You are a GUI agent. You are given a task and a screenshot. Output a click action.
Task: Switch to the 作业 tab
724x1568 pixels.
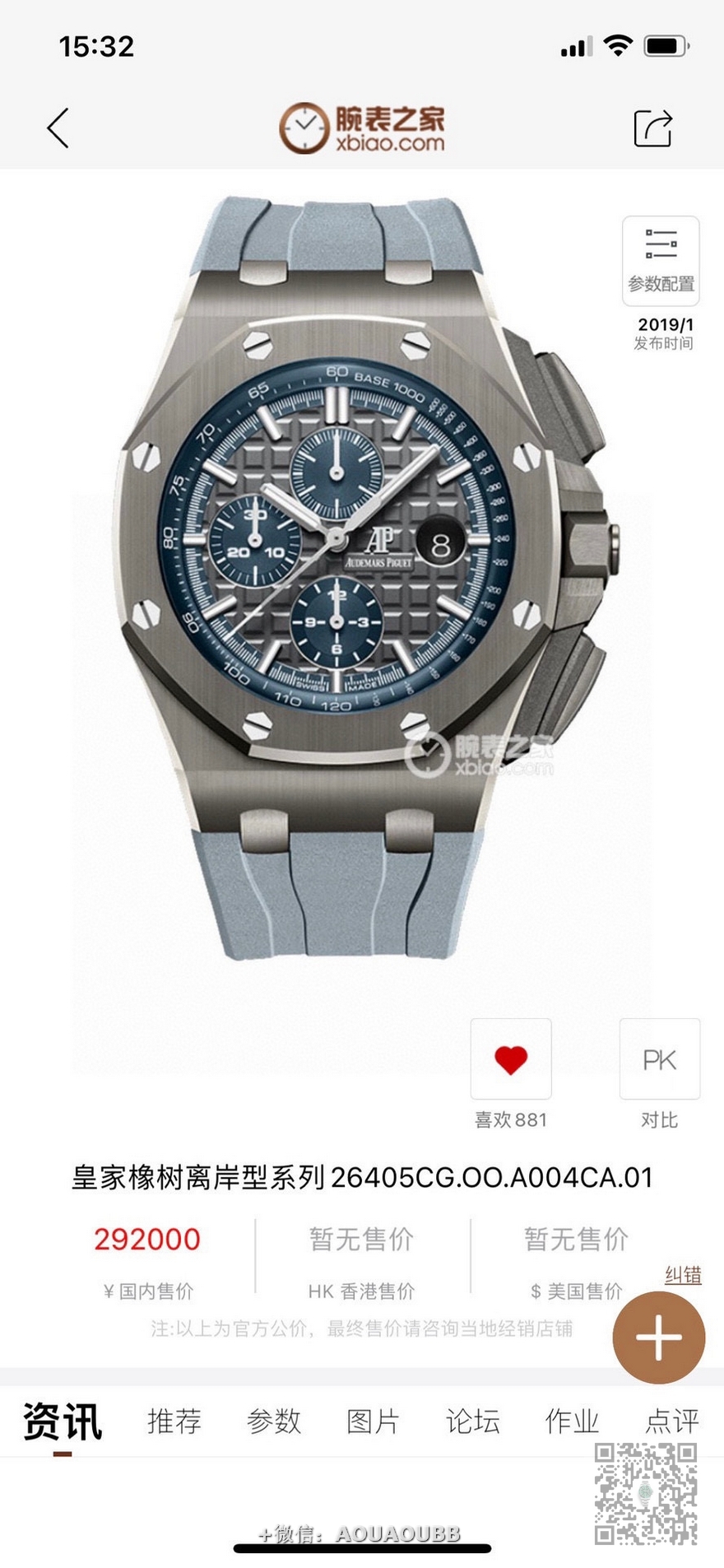(x=572, y=1421)
